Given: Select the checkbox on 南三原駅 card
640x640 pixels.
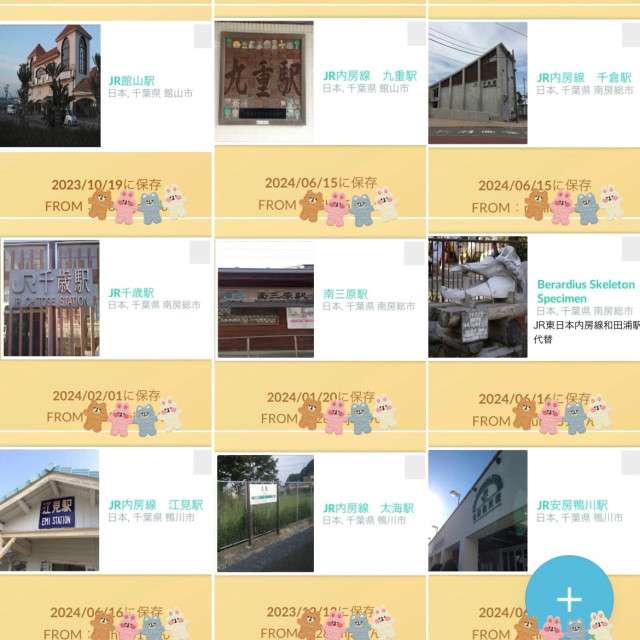Looking at the screenshot, I should [414, 253].
